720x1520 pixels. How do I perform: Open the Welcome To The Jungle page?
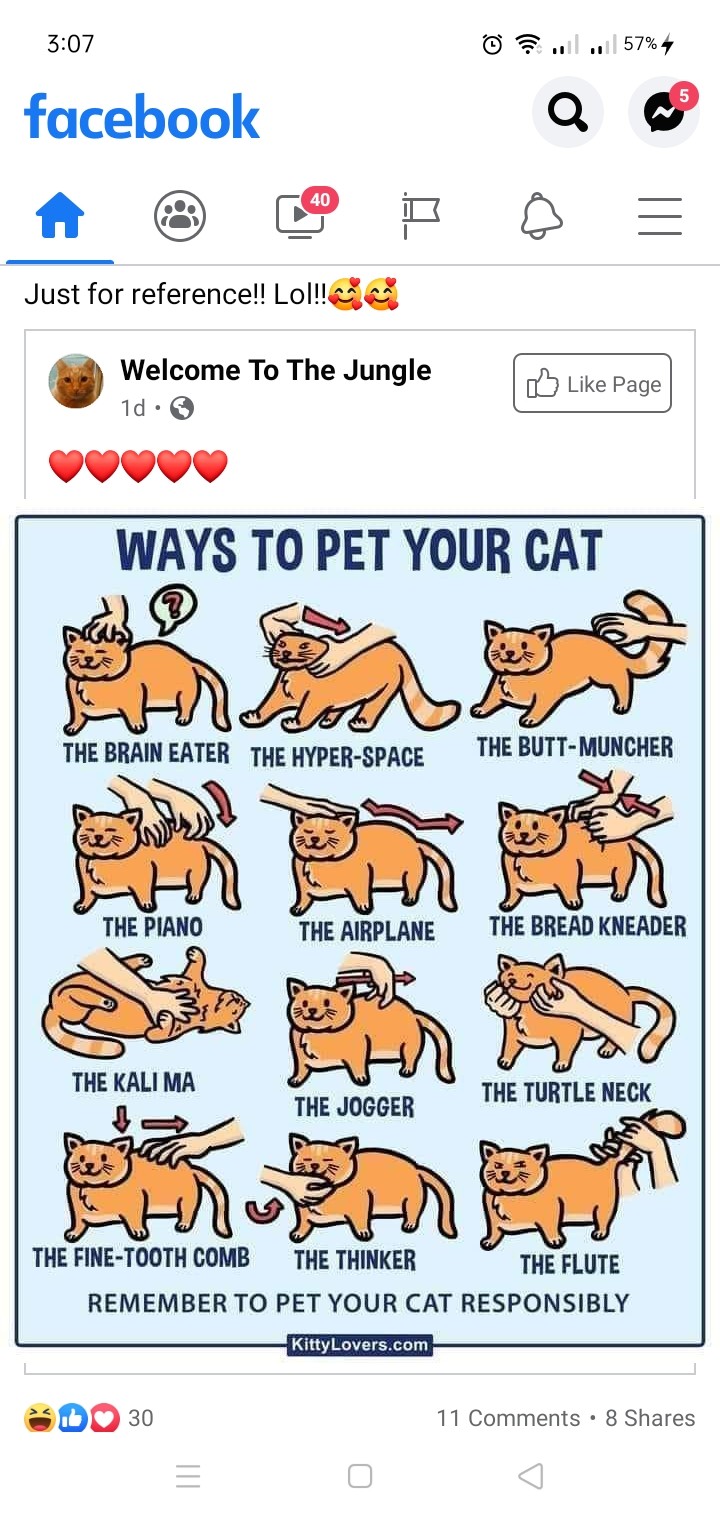(x=276, y=370)
